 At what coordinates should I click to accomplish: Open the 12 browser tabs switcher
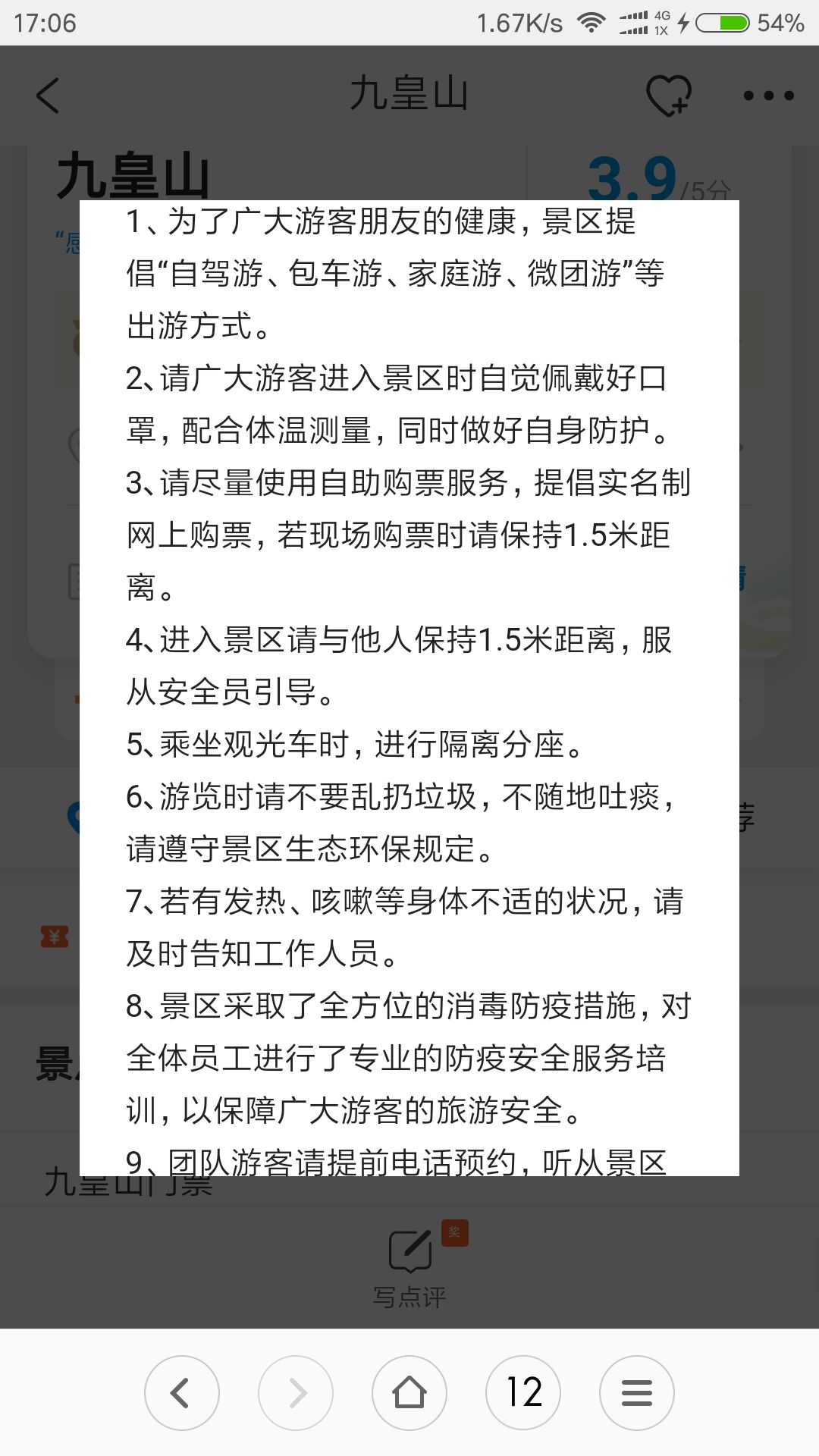pos(523,1392)
